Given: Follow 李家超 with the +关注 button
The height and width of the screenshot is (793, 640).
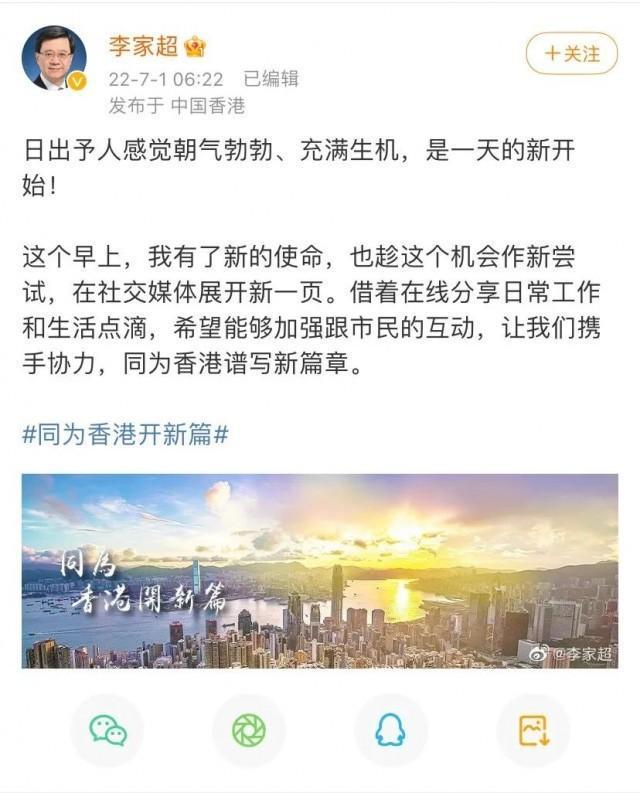Looking at the screenshot, I should pos(571,52).
